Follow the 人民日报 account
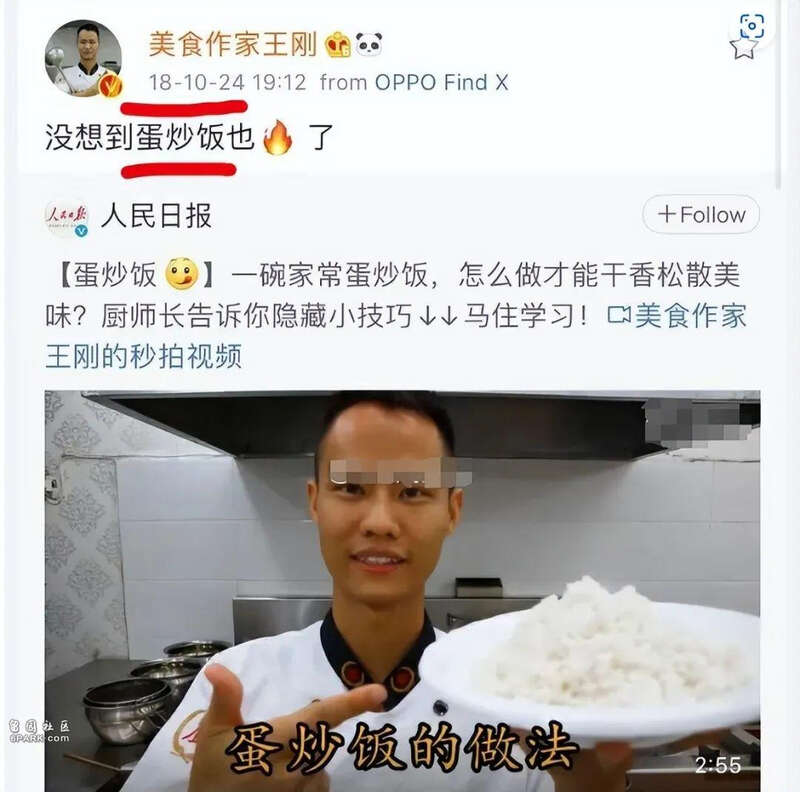 701,214
